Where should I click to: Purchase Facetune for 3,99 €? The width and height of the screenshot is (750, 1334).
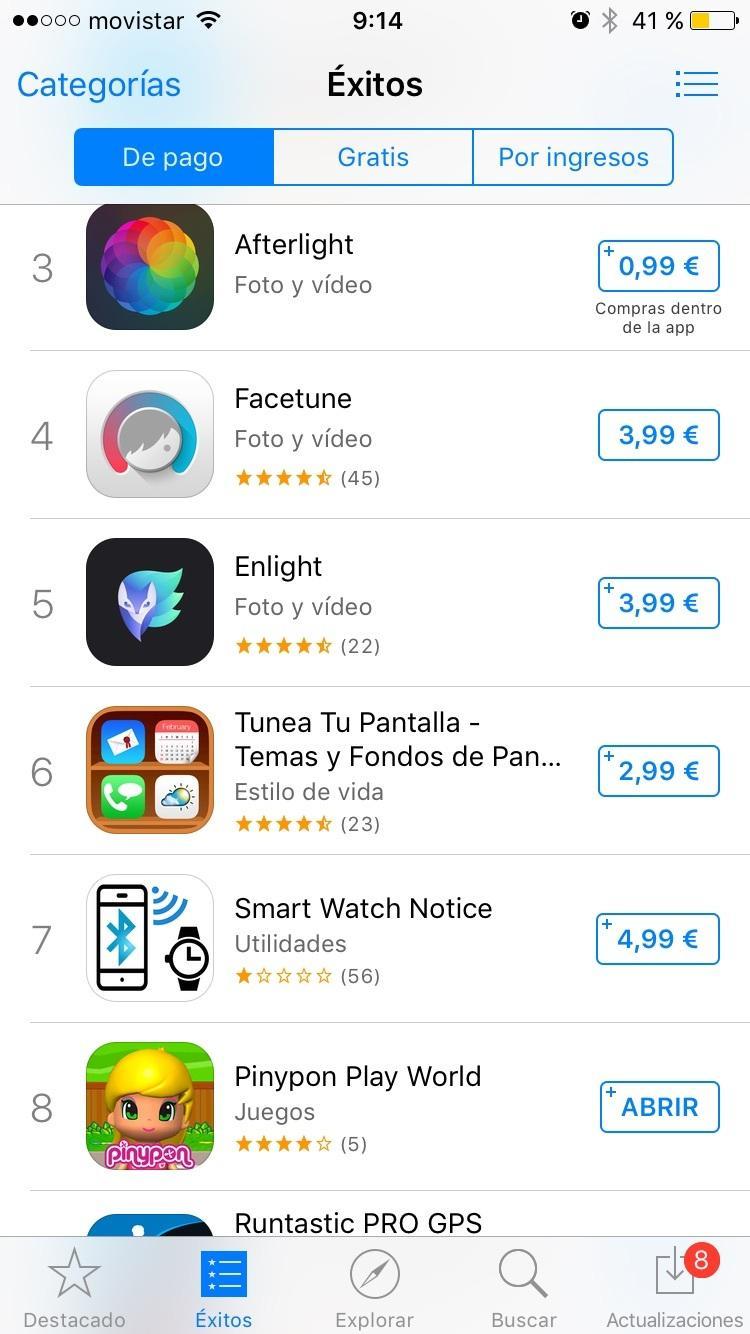click(658, 435)
